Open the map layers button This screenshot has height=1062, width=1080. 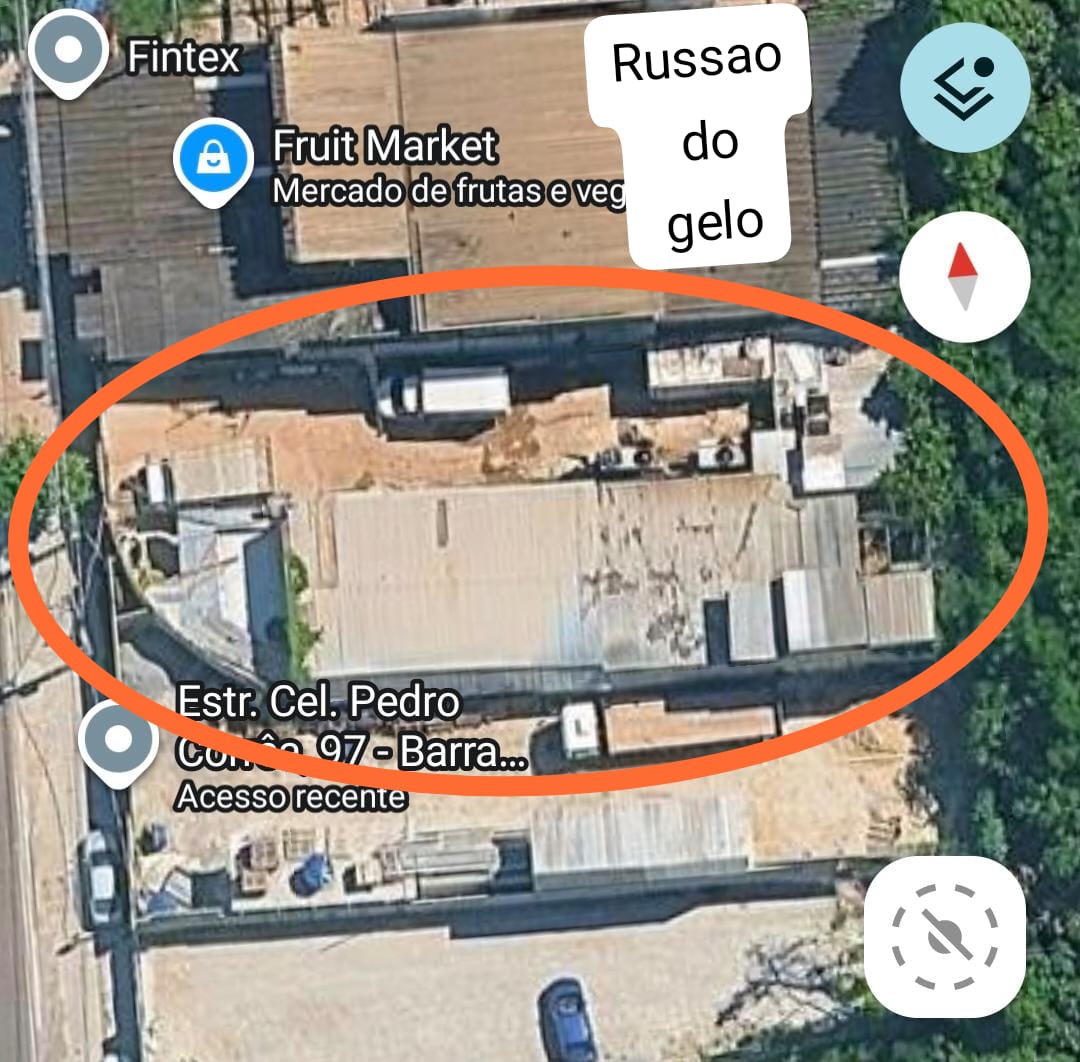[x=964, y=87]
